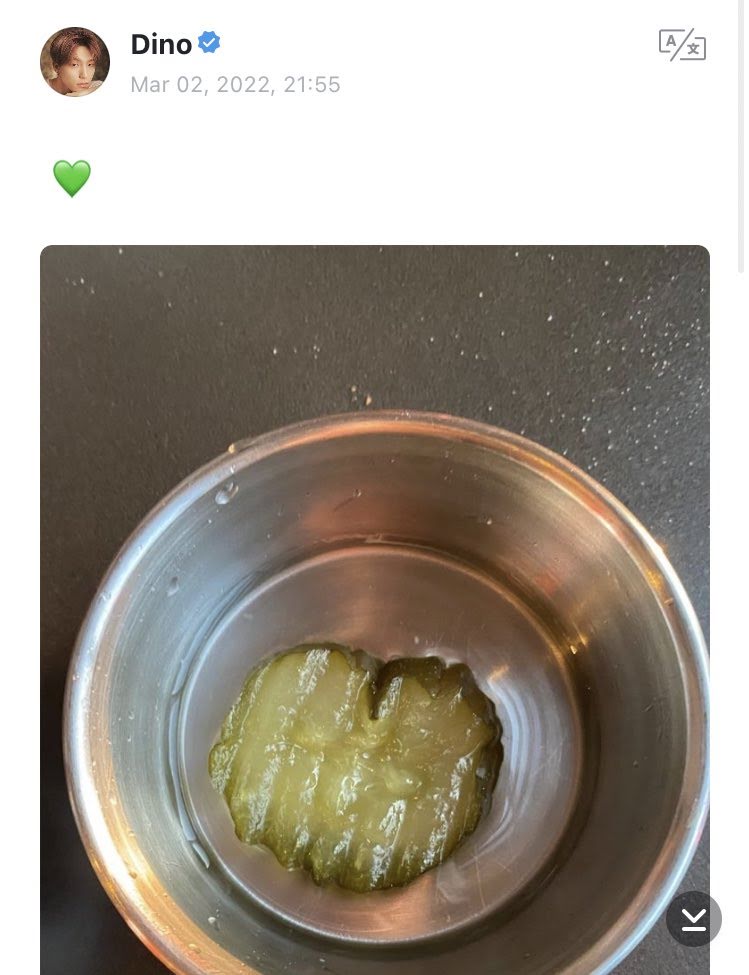Jump to the bottom of the feed
The height and width of the screenshot is (975, 749).
694,919
